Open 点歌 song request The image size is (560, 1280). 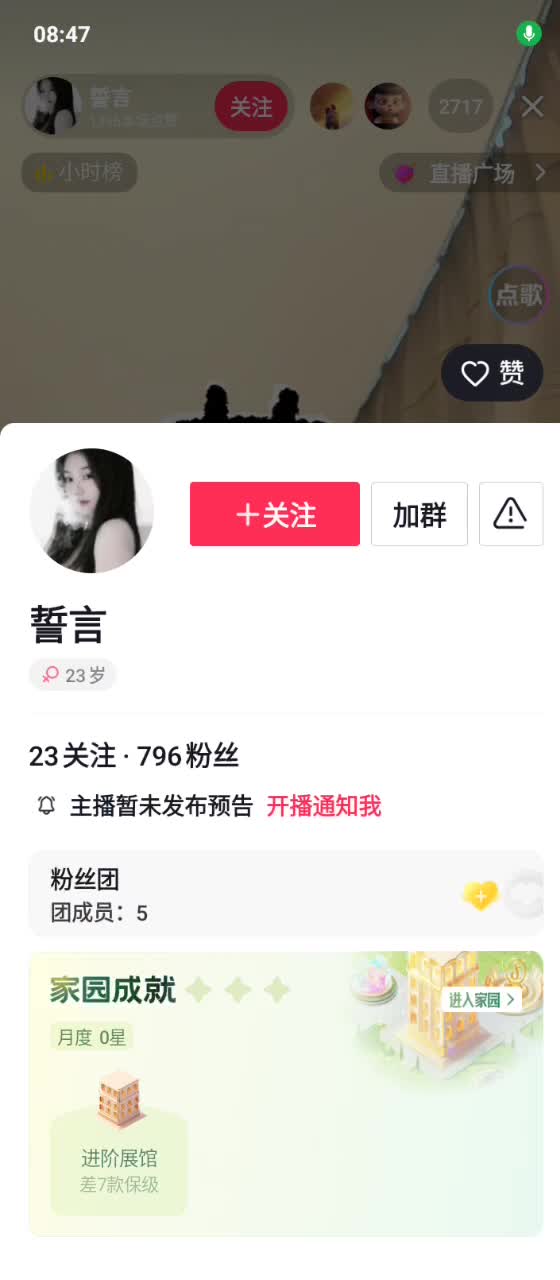pyautogui.click(x=519, y=294)
